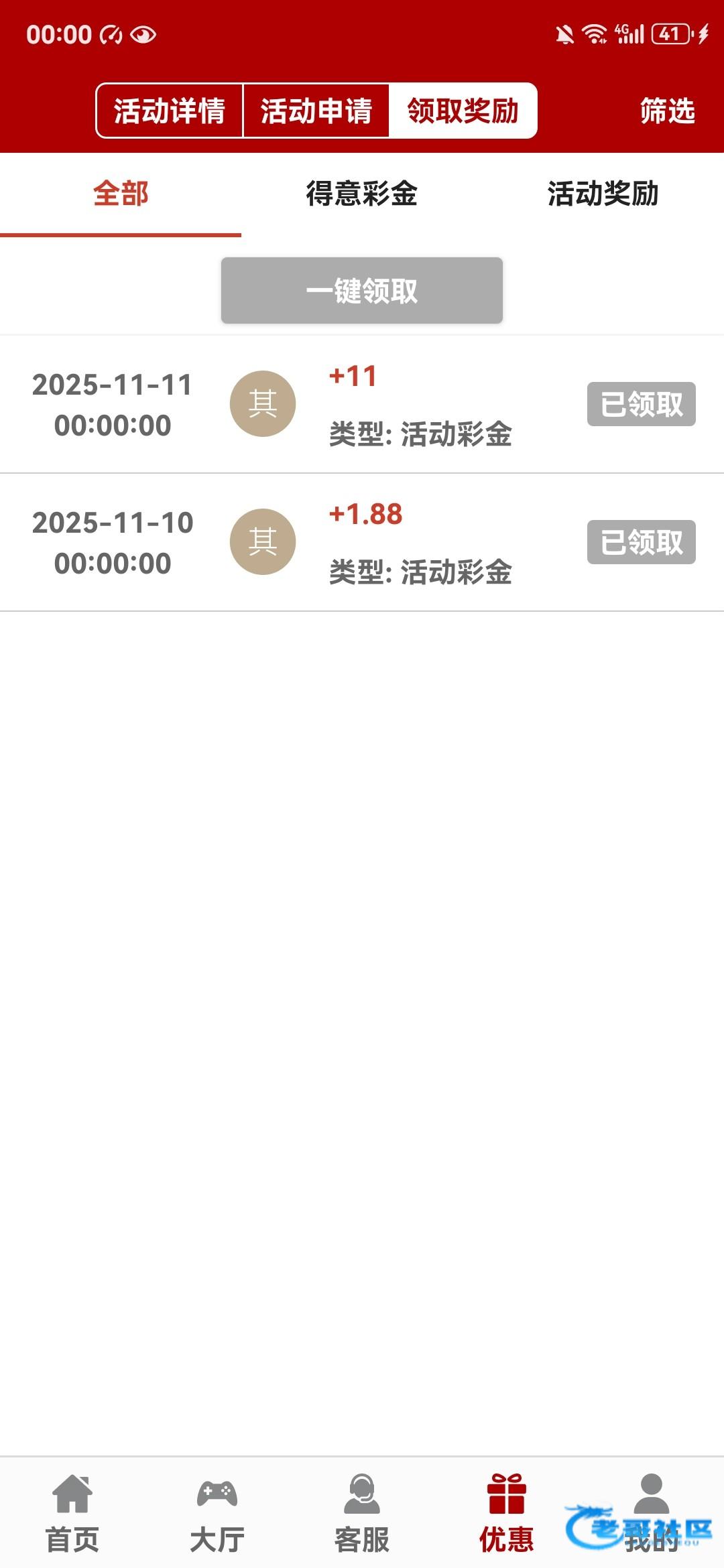724x1568 pixels.
Task: Open the 筛选 filter
Action: [666, 111]
